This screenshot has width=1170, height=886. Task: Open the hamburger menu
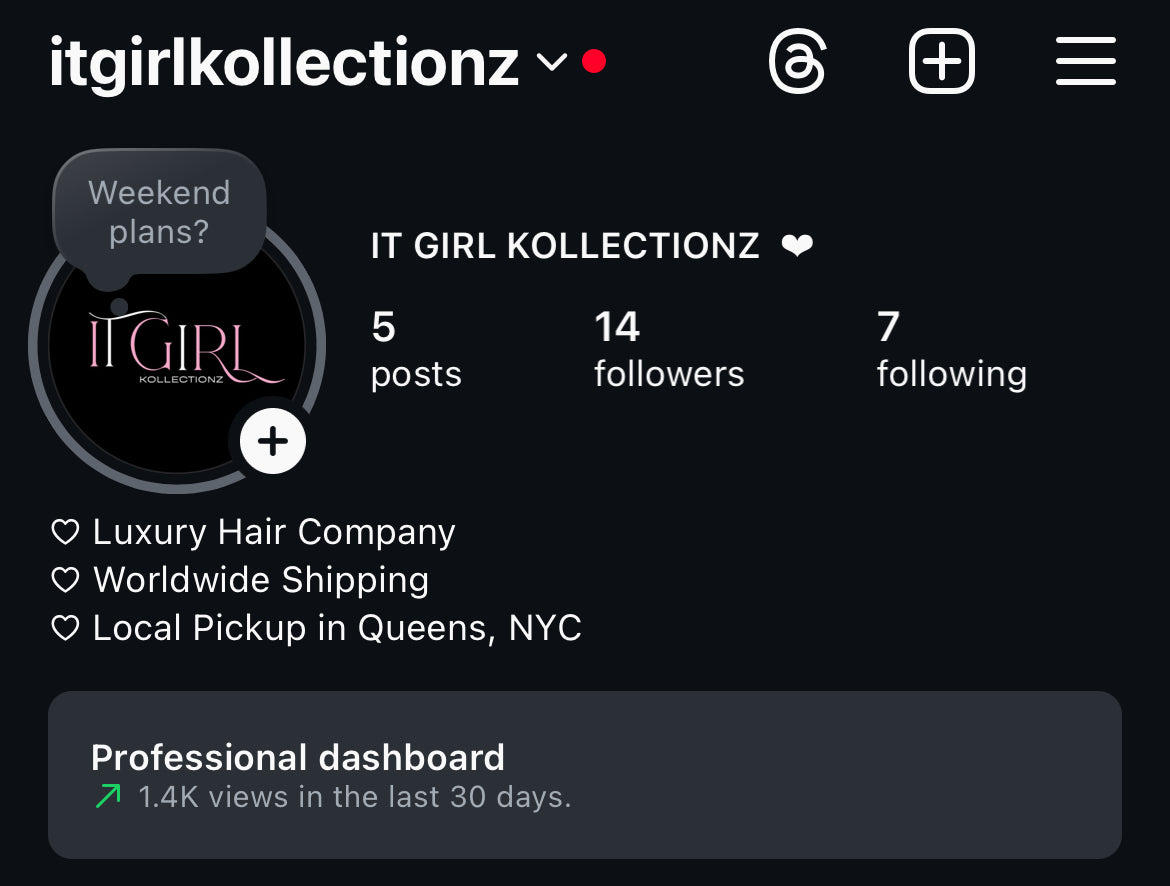coord(1085,62)
